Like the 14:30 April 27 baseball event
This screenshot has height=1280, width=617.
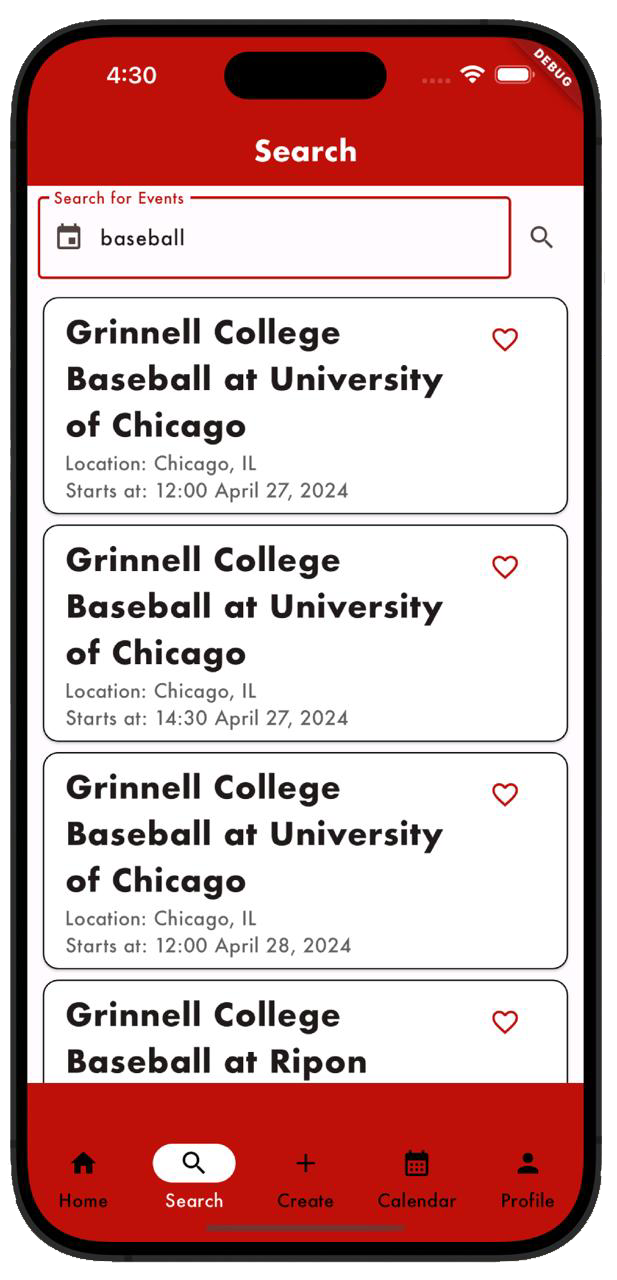tap(505, 567)
